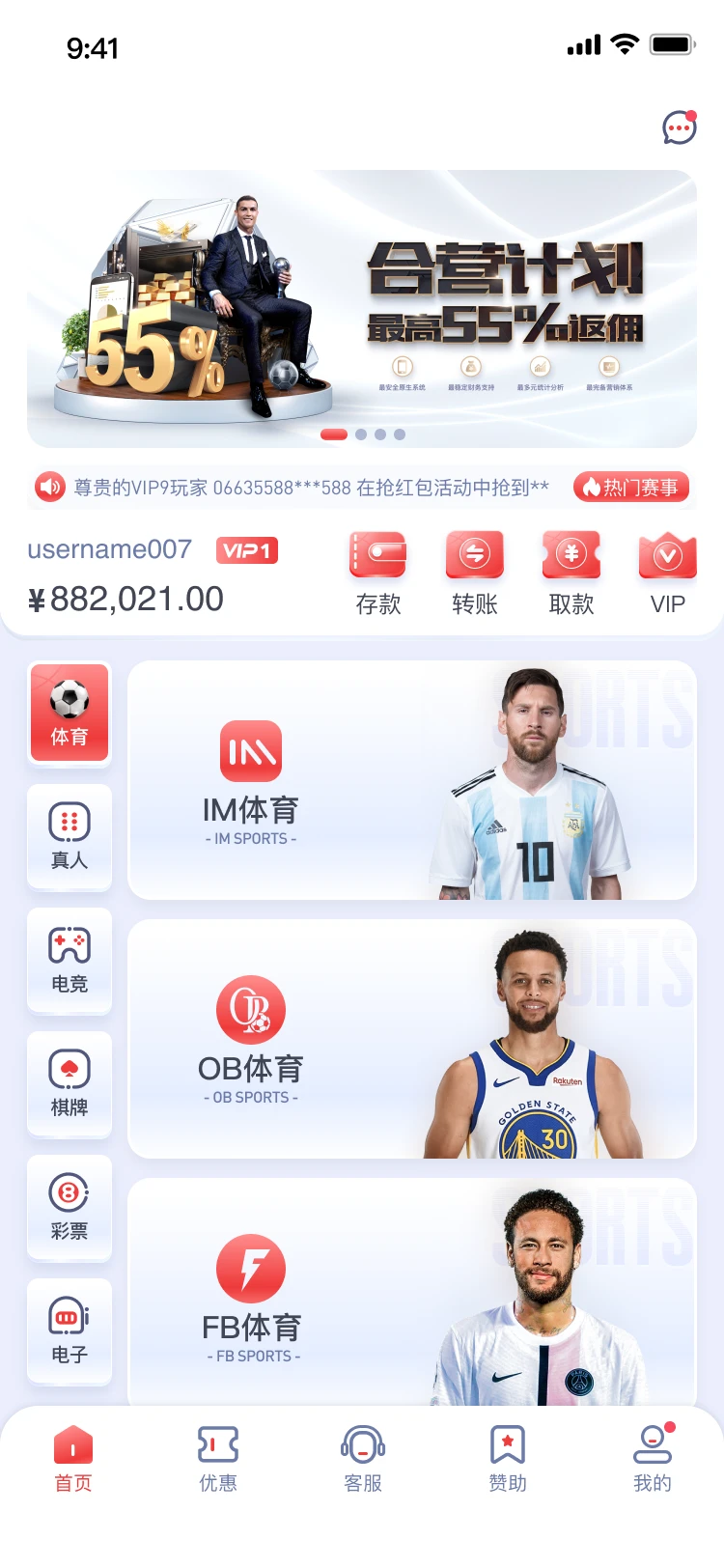Open the 我的 profile tab

[x=653, y=1459]
